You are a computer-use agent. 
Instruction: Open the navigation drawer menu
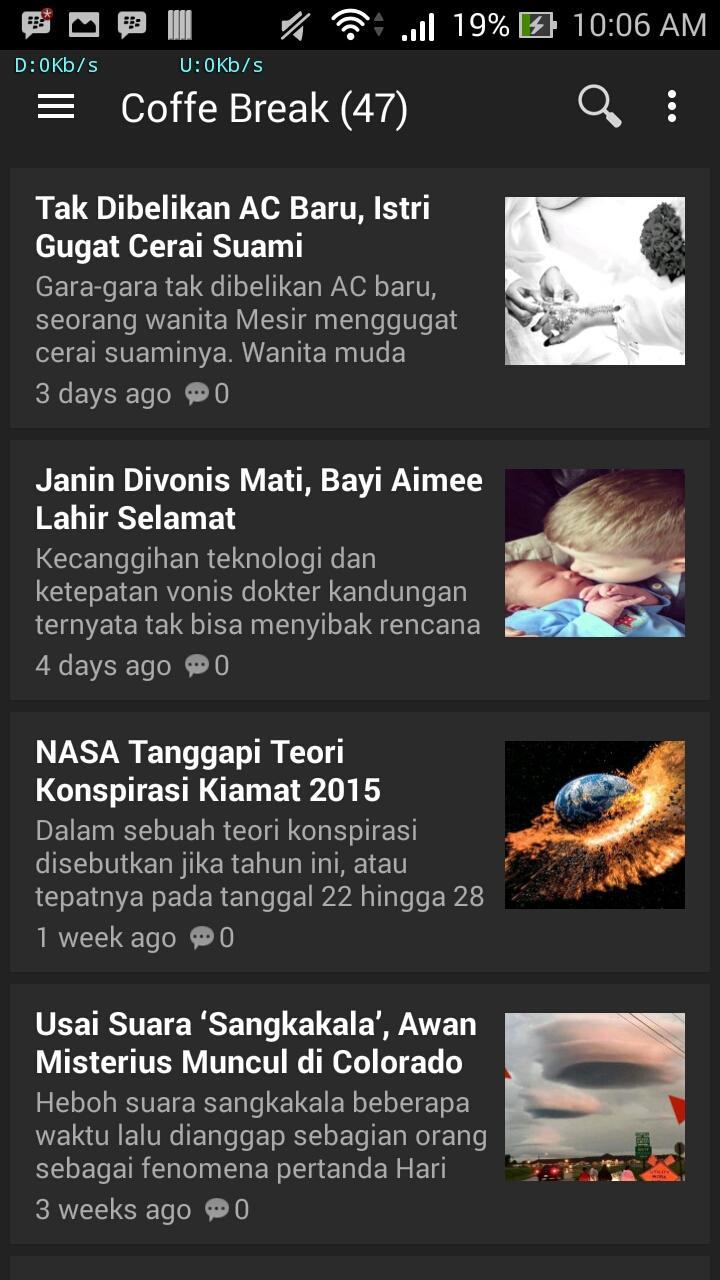coord(56,108)
